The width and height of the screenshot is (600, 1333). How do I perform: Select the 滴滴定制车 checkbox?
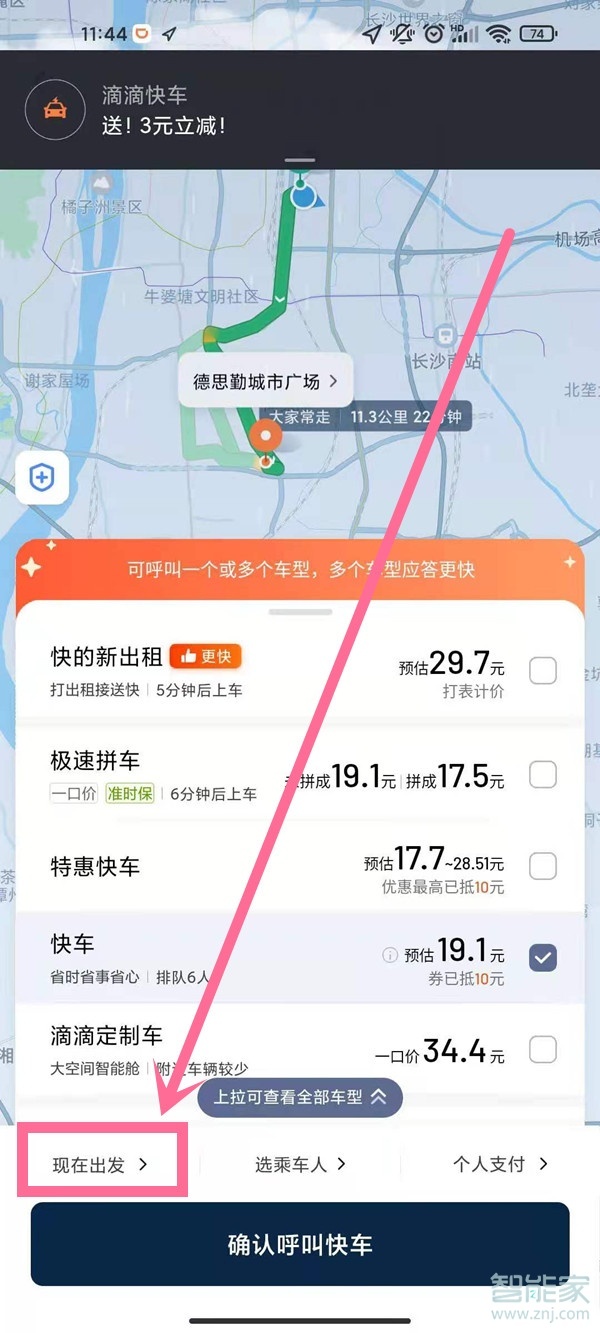tap(543, 1049)
